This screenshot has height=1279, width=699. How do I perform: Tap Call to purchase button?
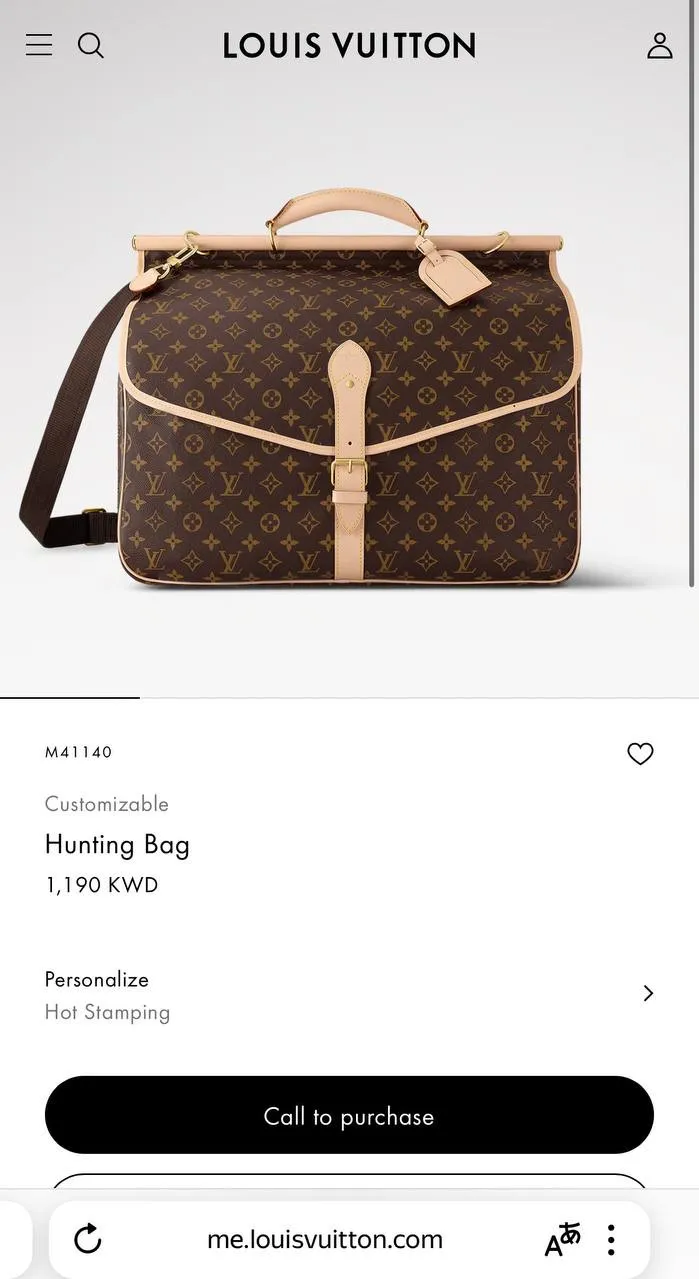pos(349,1116)
